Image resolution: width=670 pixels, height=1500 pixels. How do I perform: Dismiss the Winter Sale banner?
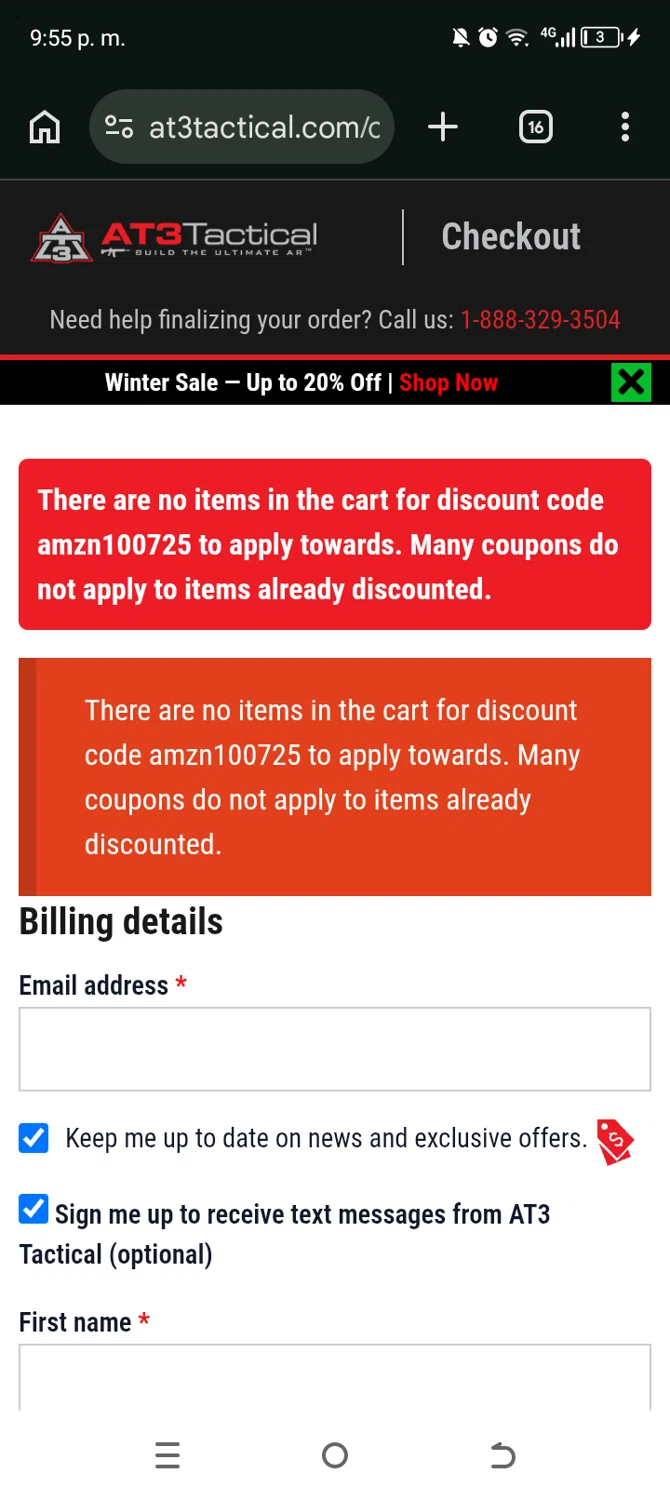point(631,382)
